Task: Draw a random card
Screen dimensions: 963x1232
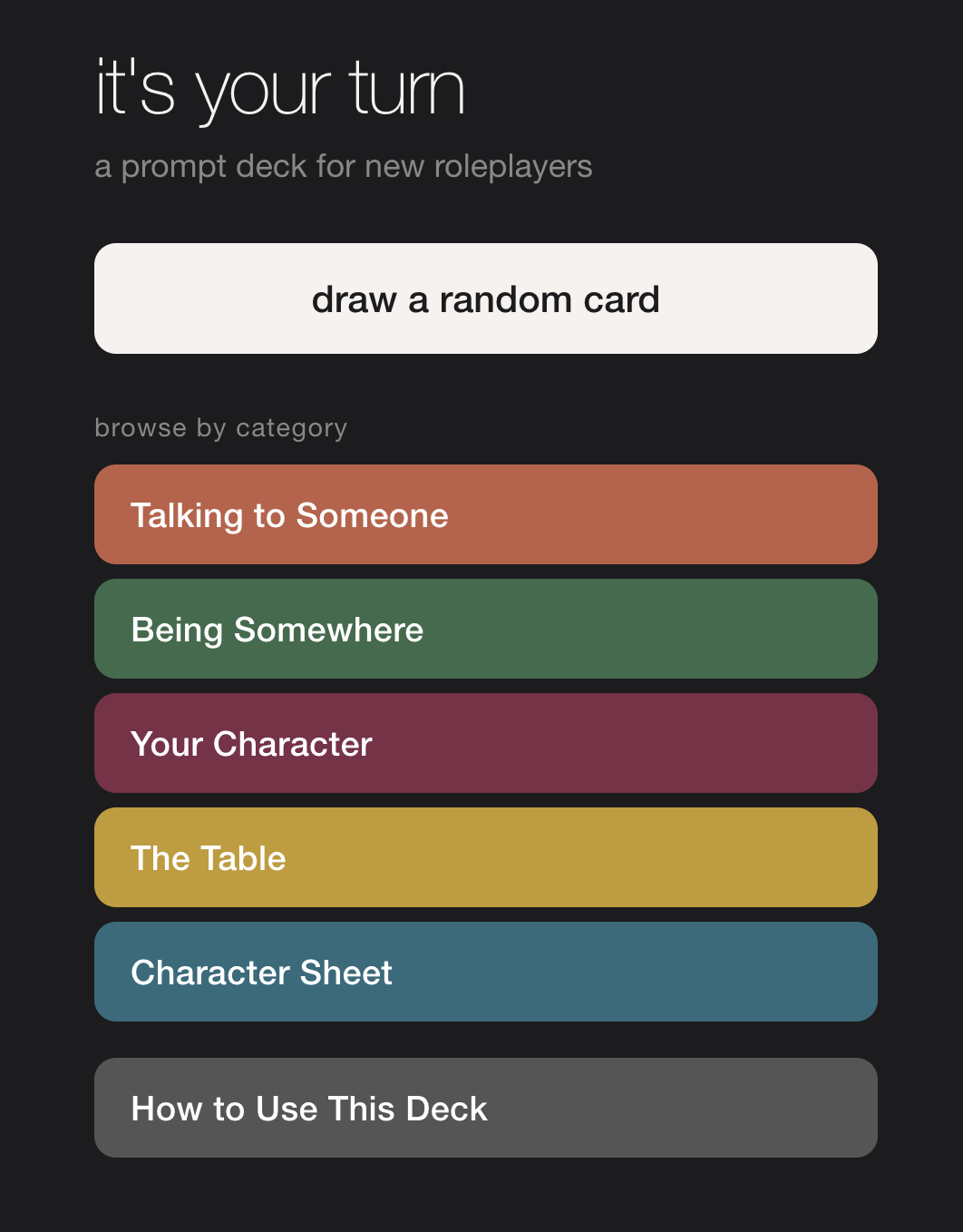Action: coord(485,298)
